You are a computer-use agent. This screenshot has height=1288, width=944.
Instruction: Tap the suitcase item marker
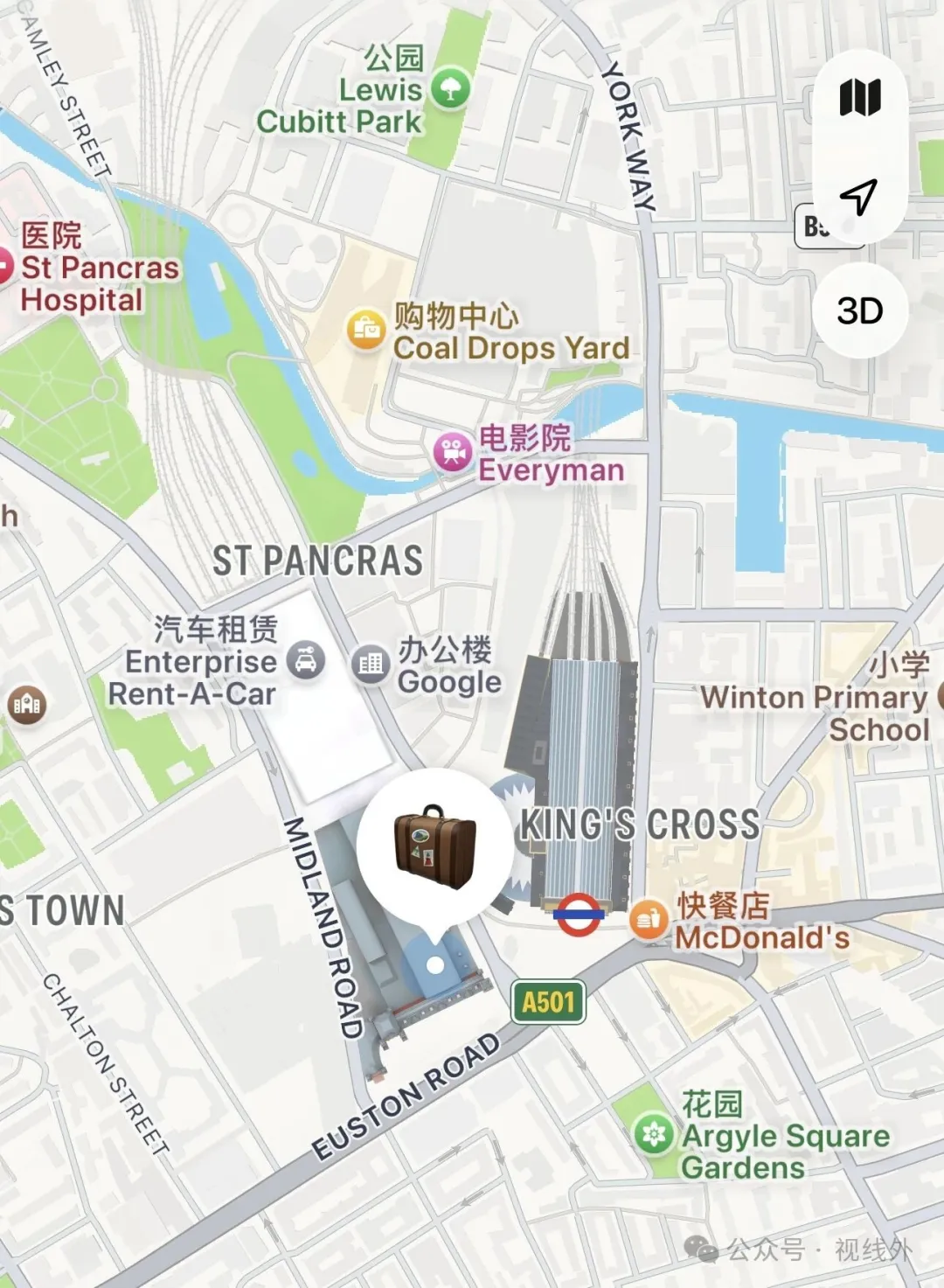pos(435,846)
